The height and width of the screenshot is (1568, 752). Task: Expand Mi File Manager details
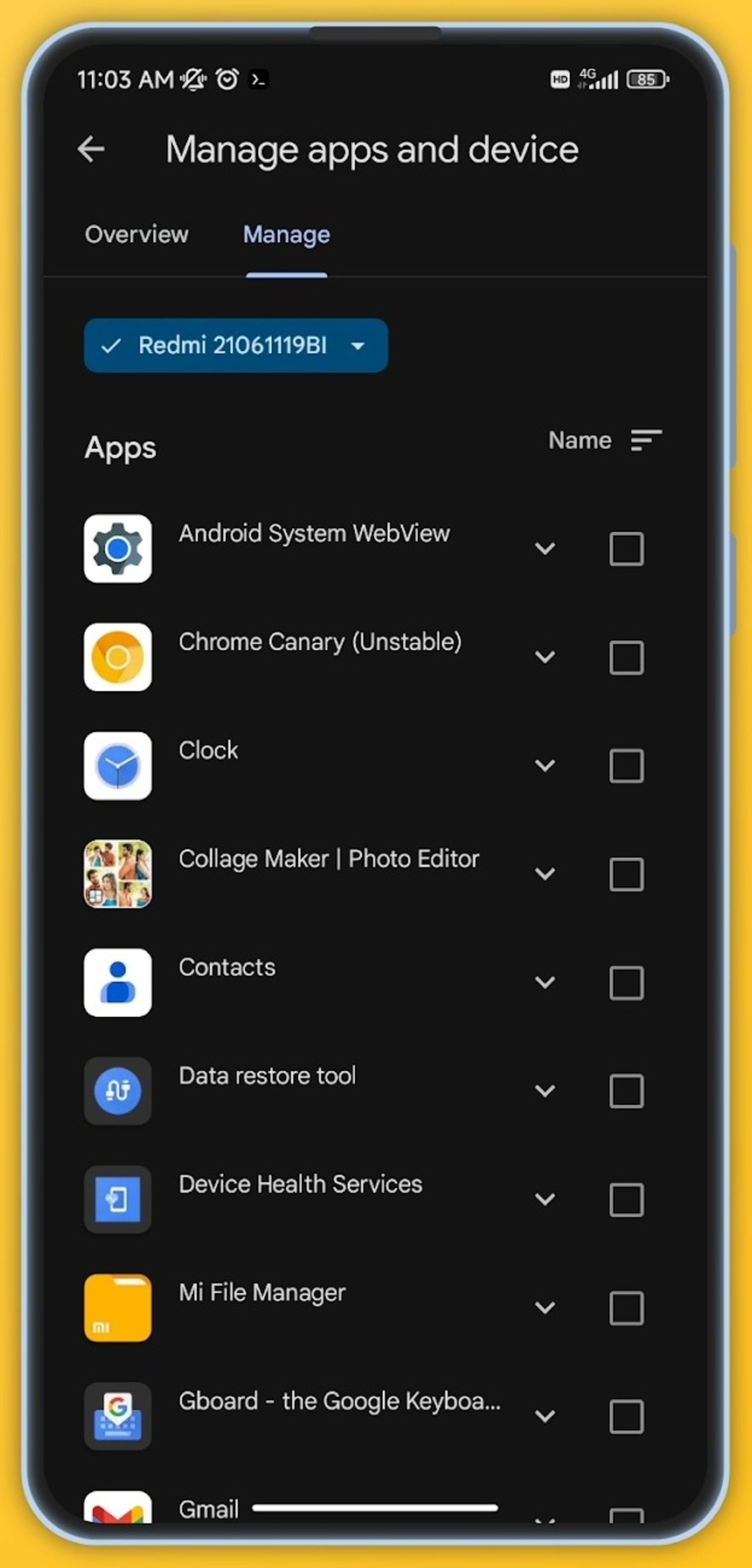[544, 1307]
